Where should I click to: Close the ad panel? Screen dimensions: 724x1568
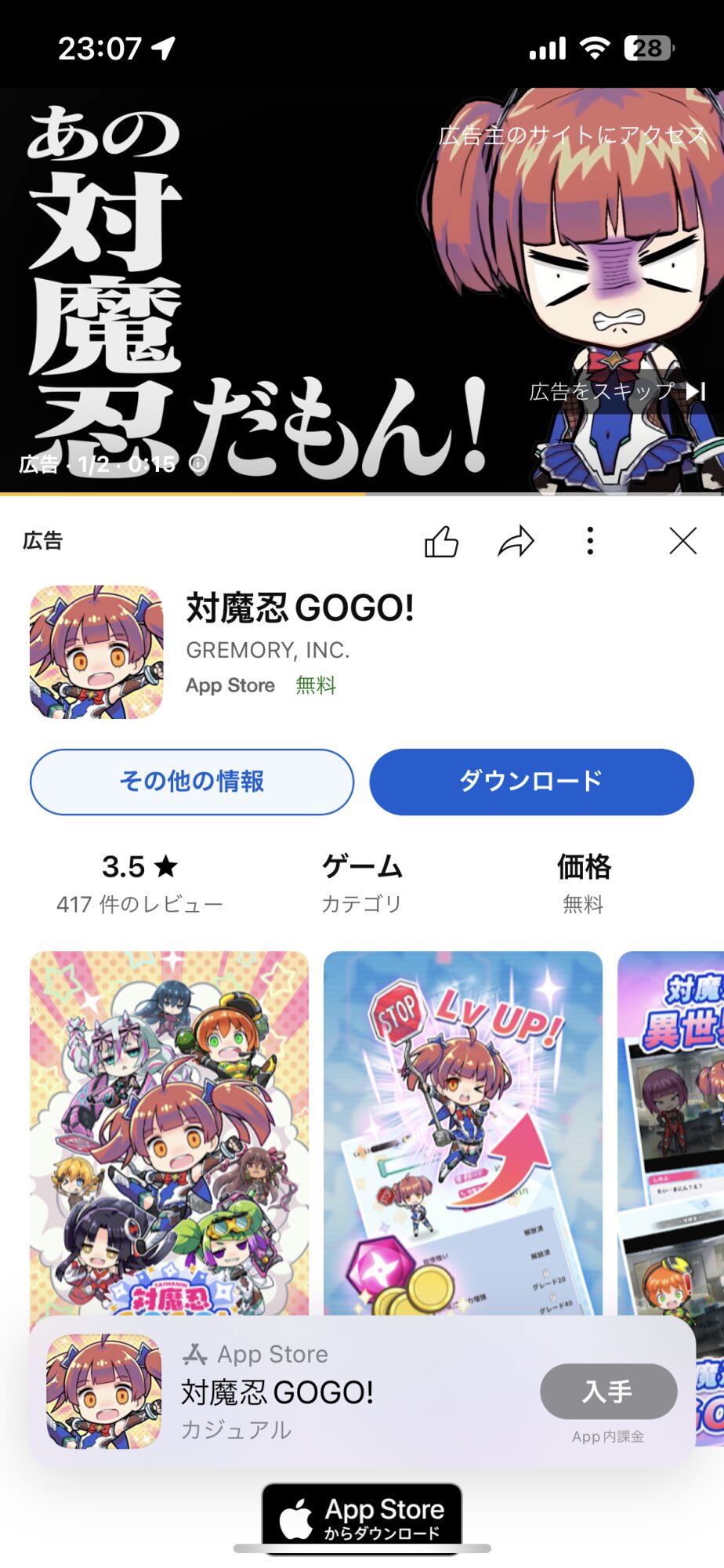pyautogui.click(x=682, y=541)
